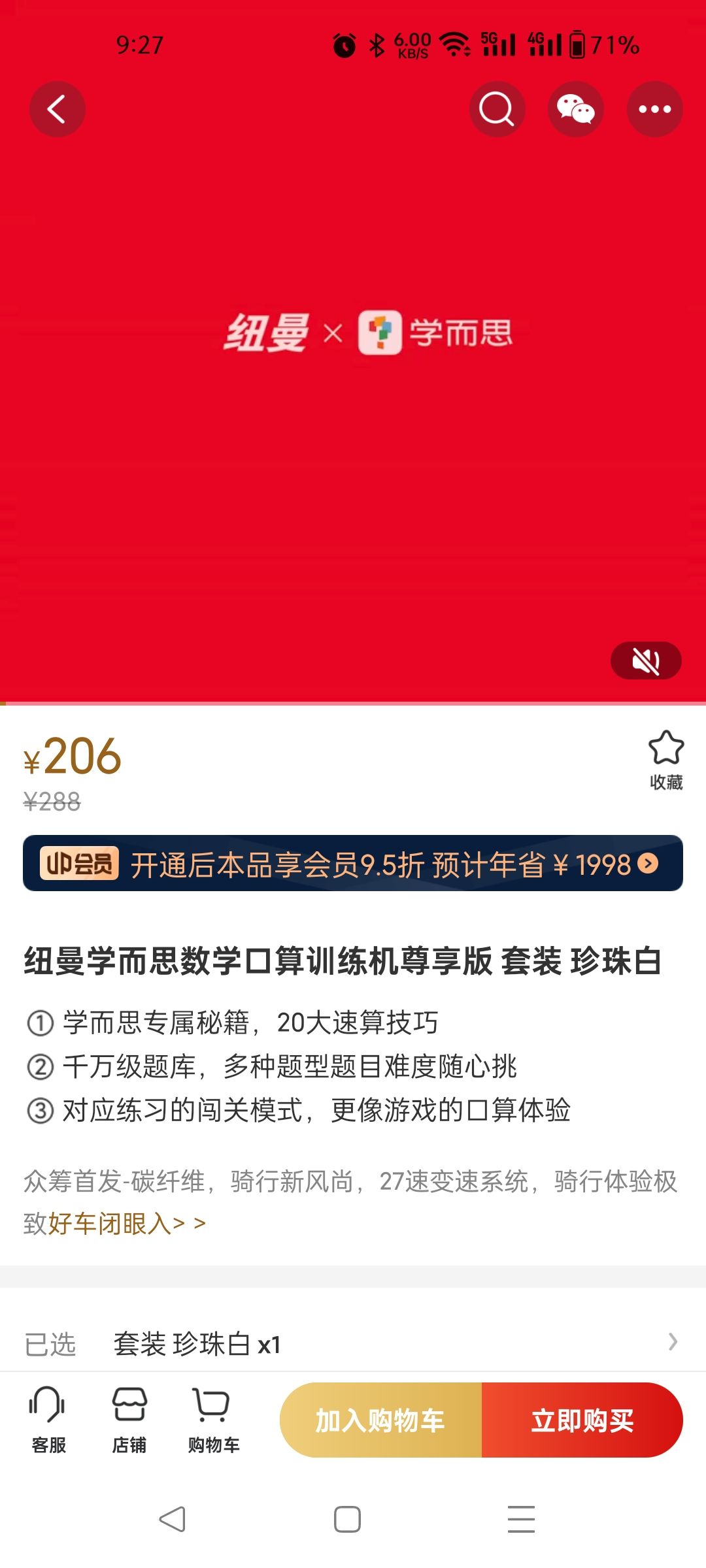Open search via the magnifier icon

coord(497,109)
